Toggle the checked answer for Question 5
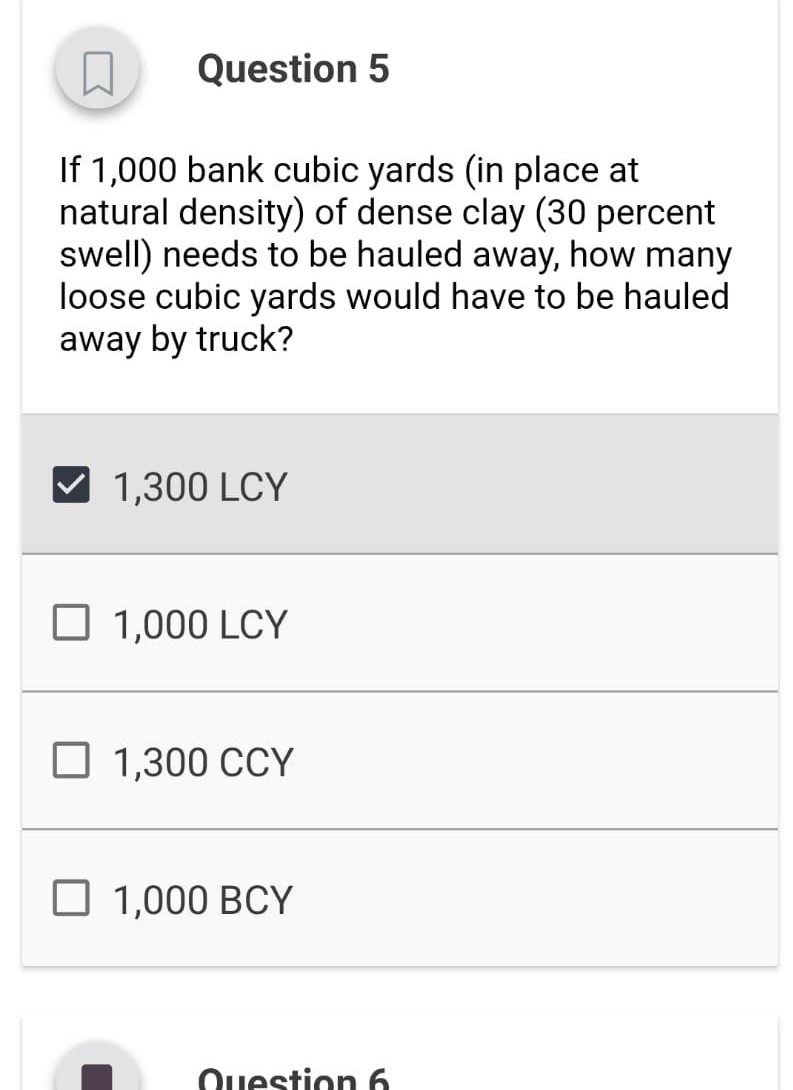Image resolution: width=793 pixels, height=1090 pixels. click(70, 486)
